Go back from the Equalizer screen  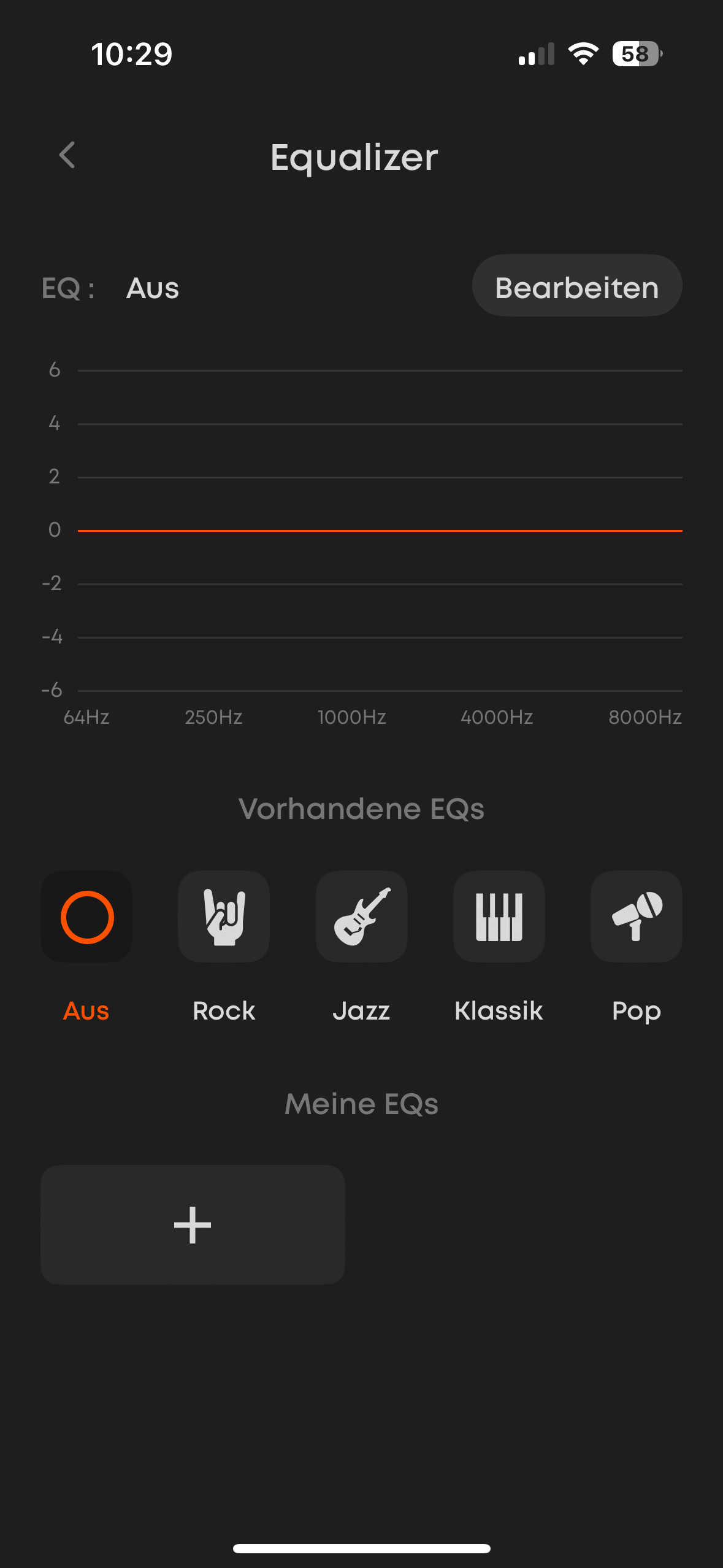click(x=67, y=155)
